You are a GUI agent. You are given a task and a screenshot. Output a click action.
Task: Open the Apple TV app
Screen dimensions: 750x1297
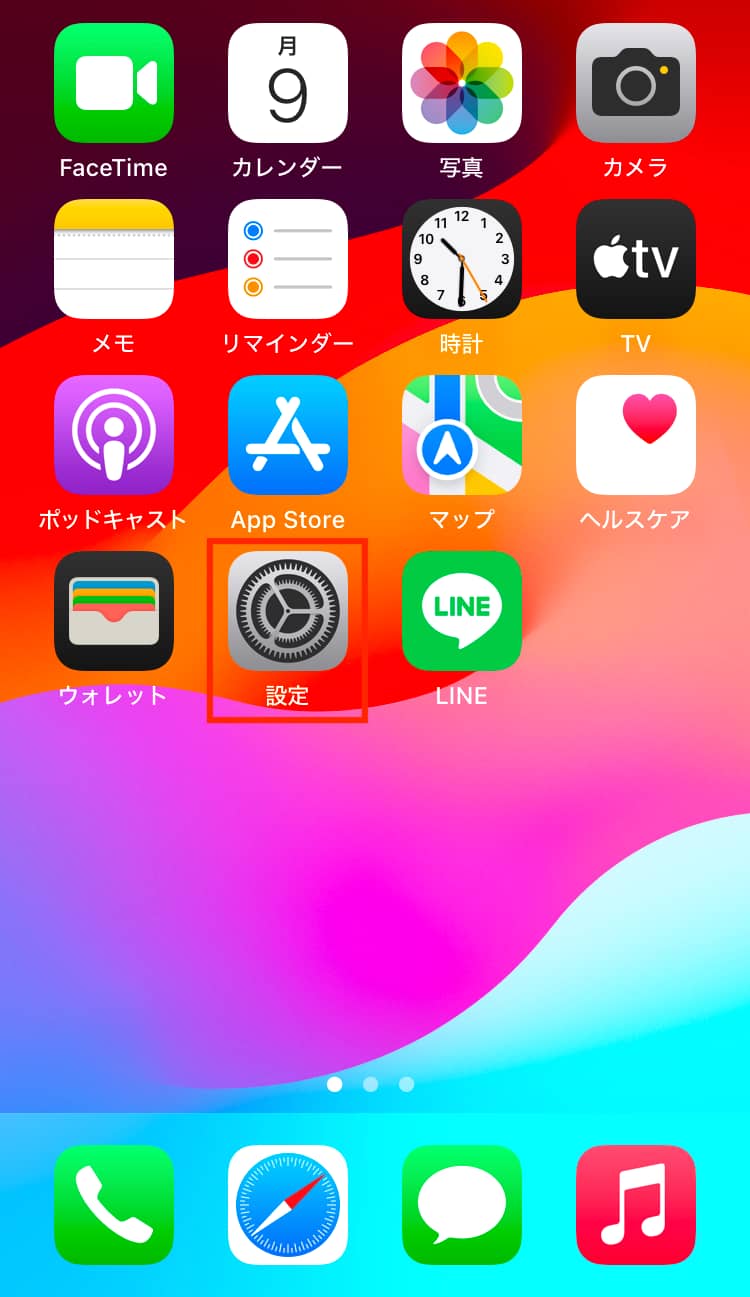click(x=636, y=259)
